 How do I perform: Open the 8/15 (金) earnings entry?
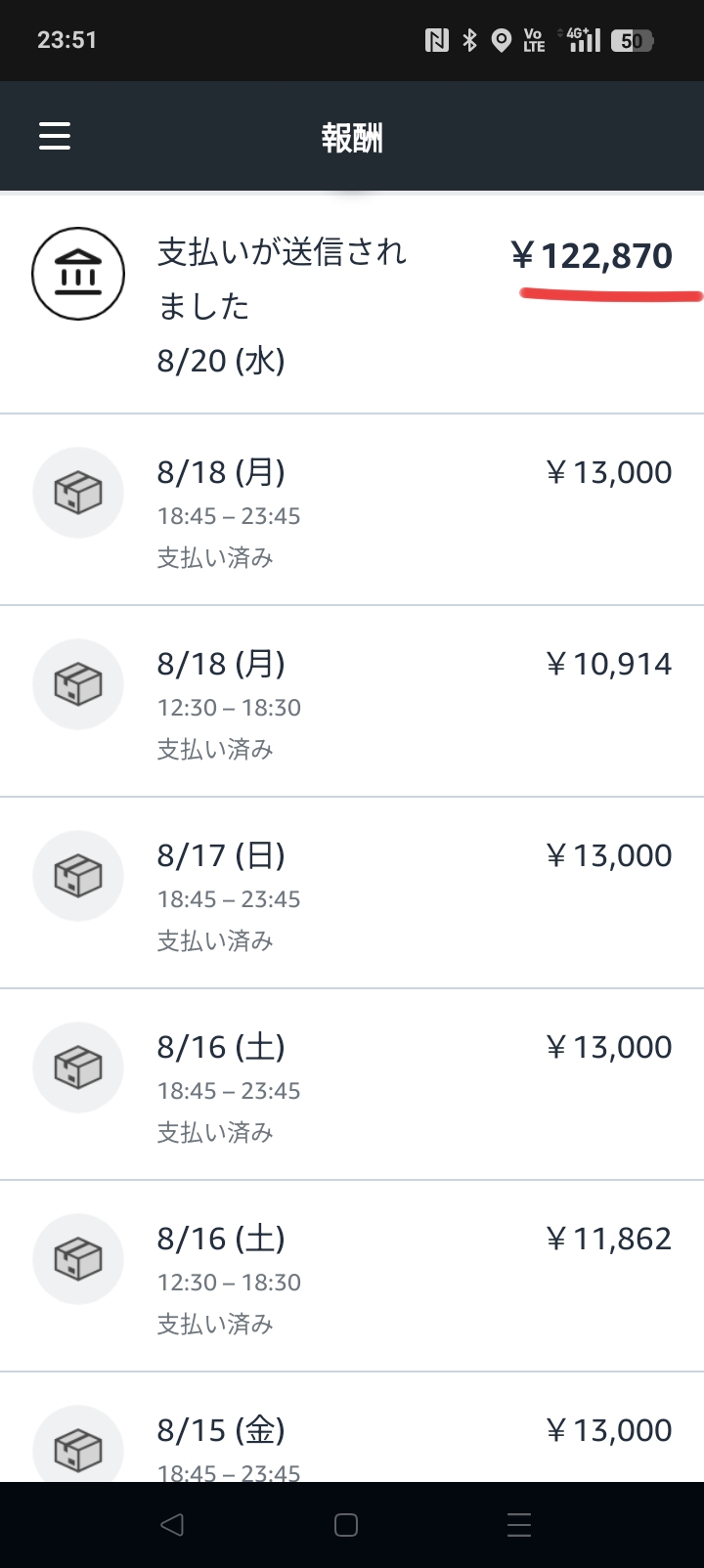point(352,1427)
